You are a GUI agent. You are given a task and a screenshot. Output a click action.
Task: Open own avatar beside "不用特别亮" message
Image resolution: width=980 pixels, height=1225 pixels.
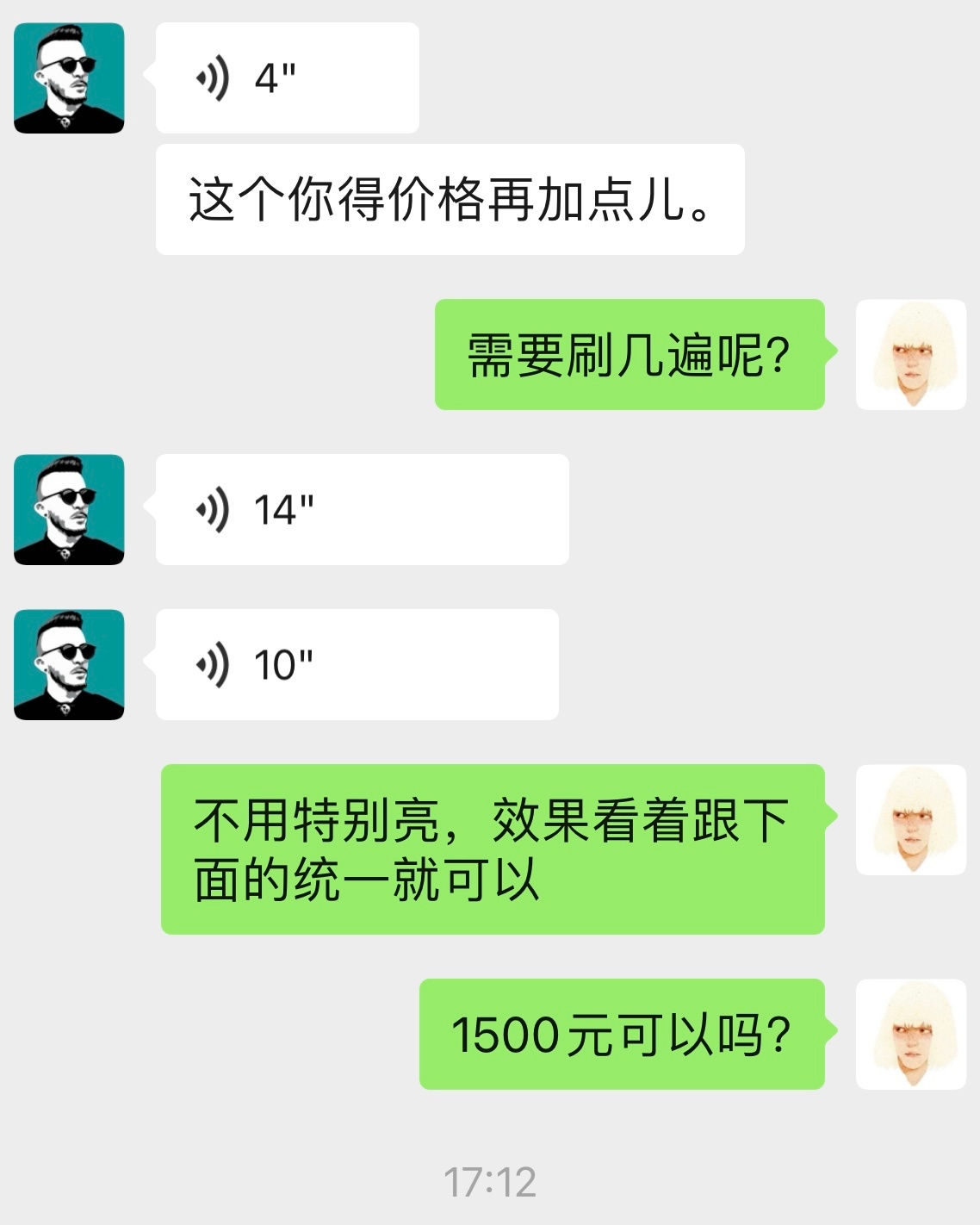coord(910,820)
